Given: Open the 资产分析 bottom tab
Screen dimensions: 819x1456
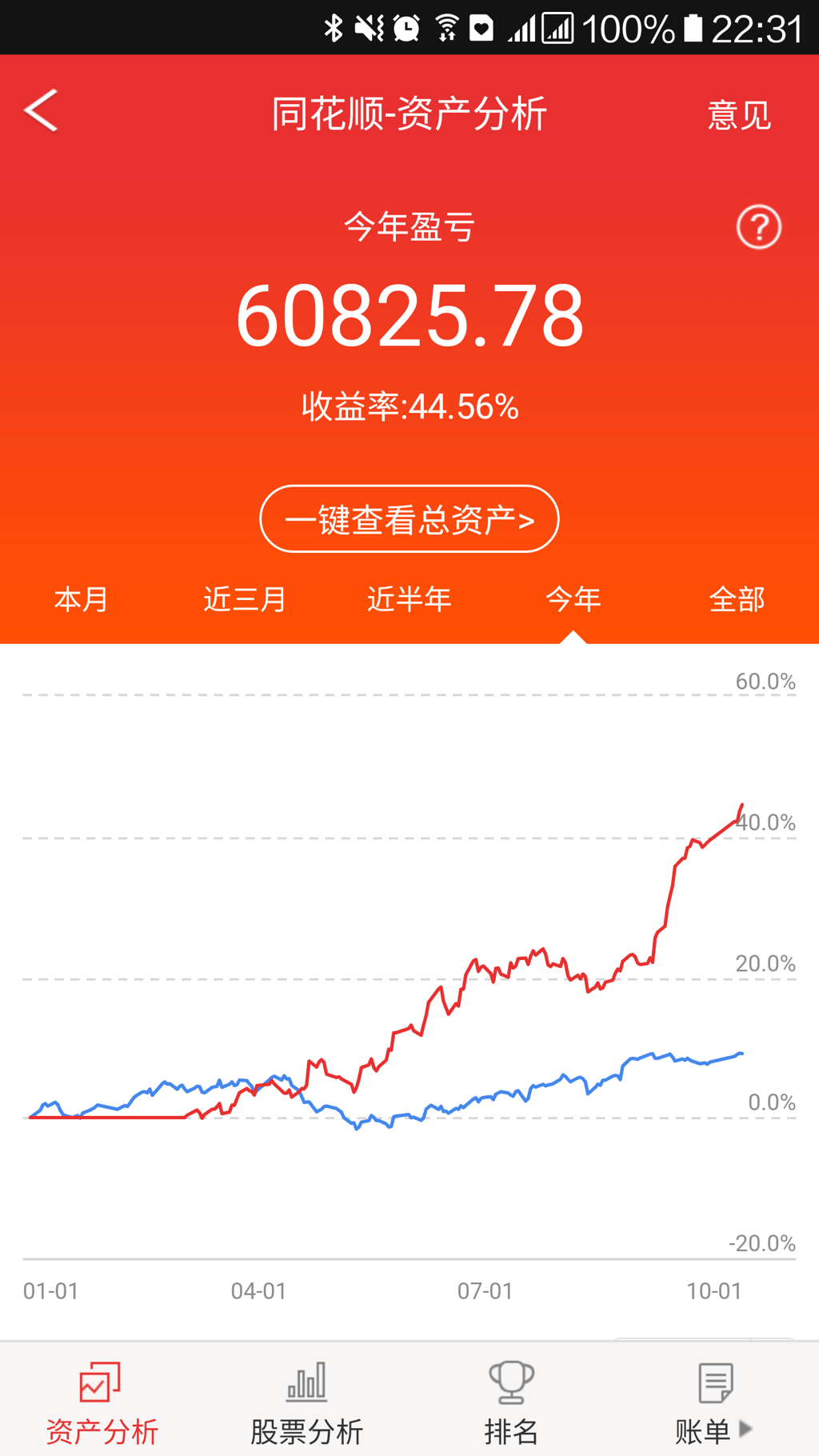Looking at the screenshot, I should [x=102, y=1403].
